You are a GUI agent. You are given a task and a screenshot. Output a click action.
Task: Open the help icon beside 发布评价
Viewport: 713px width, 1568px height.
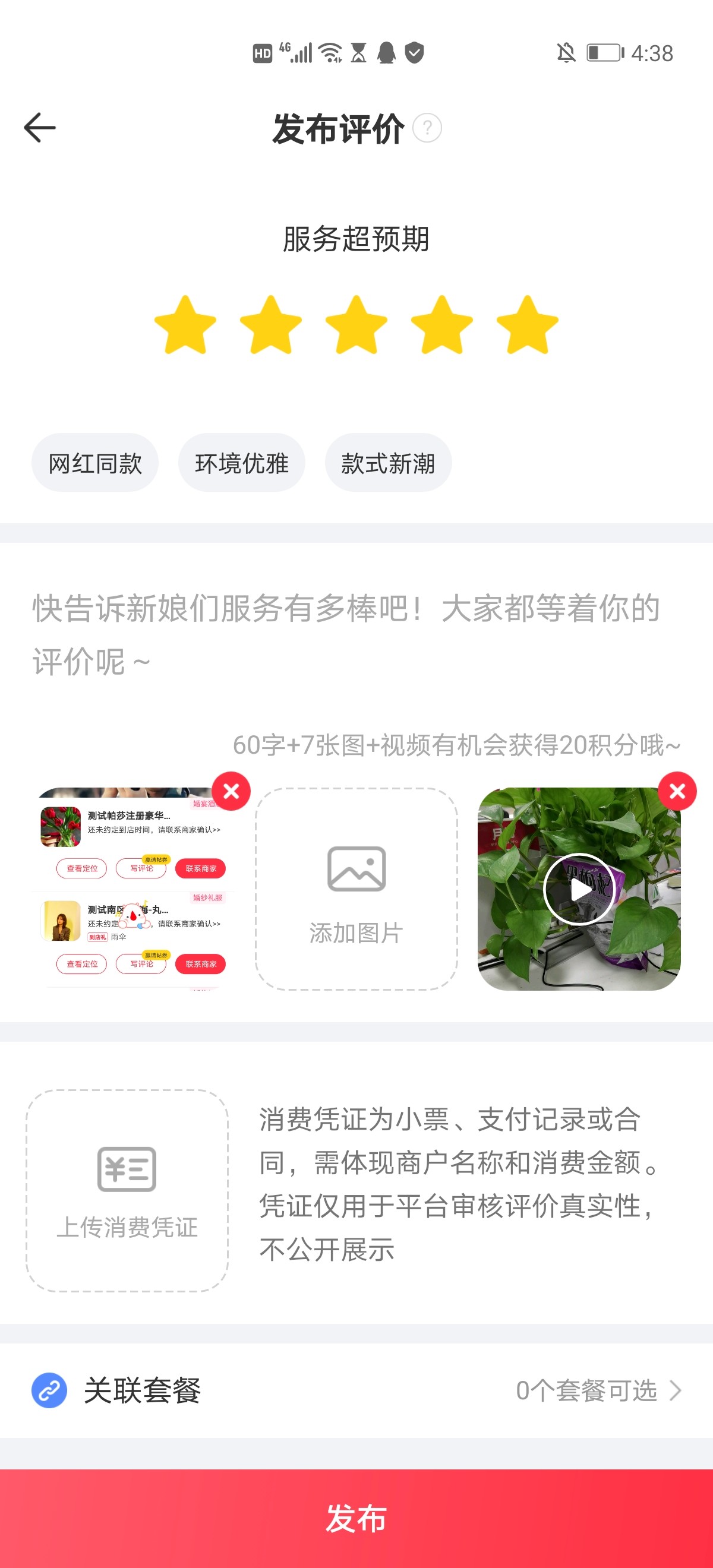[427, 128]
